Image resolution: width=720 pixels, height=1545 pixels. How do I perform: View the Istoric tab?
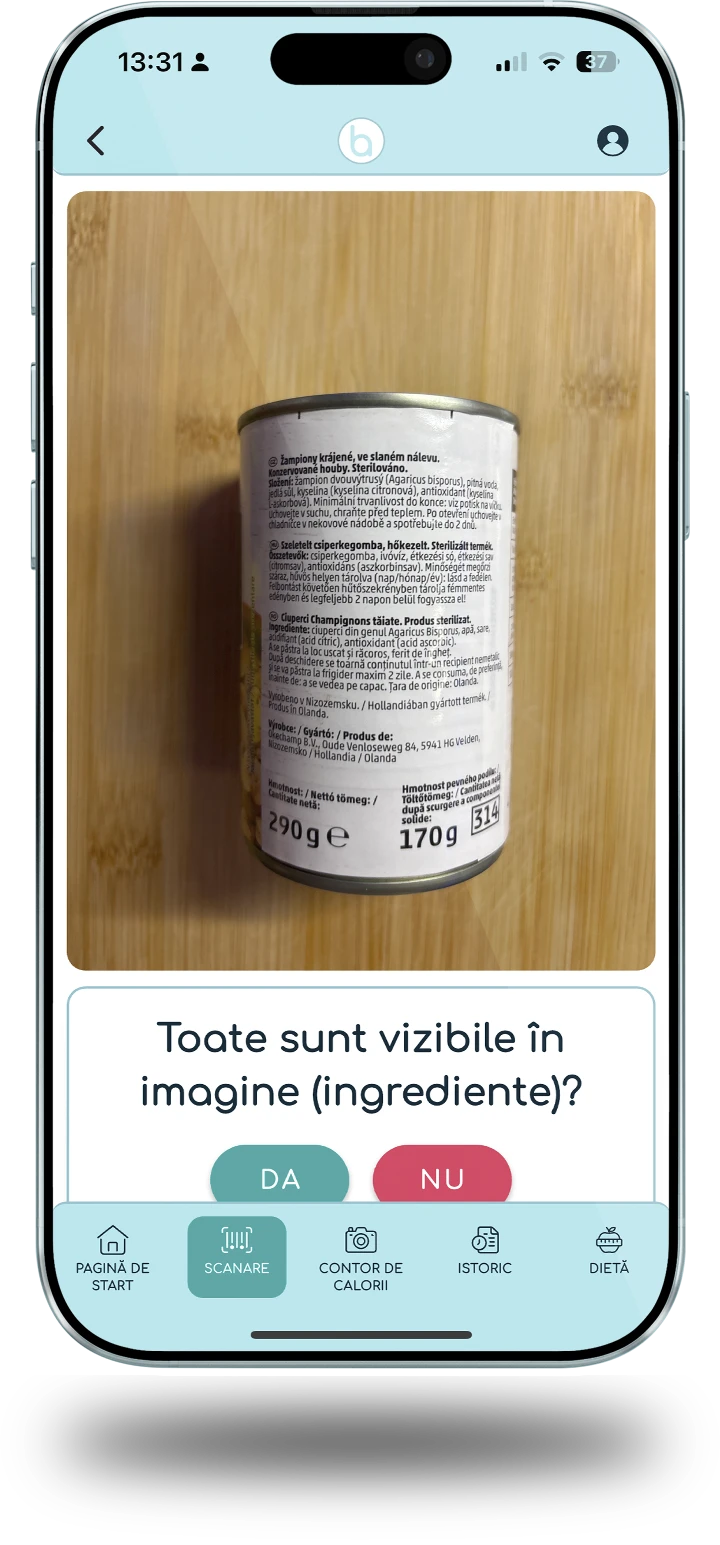[x=485, y=1254]
